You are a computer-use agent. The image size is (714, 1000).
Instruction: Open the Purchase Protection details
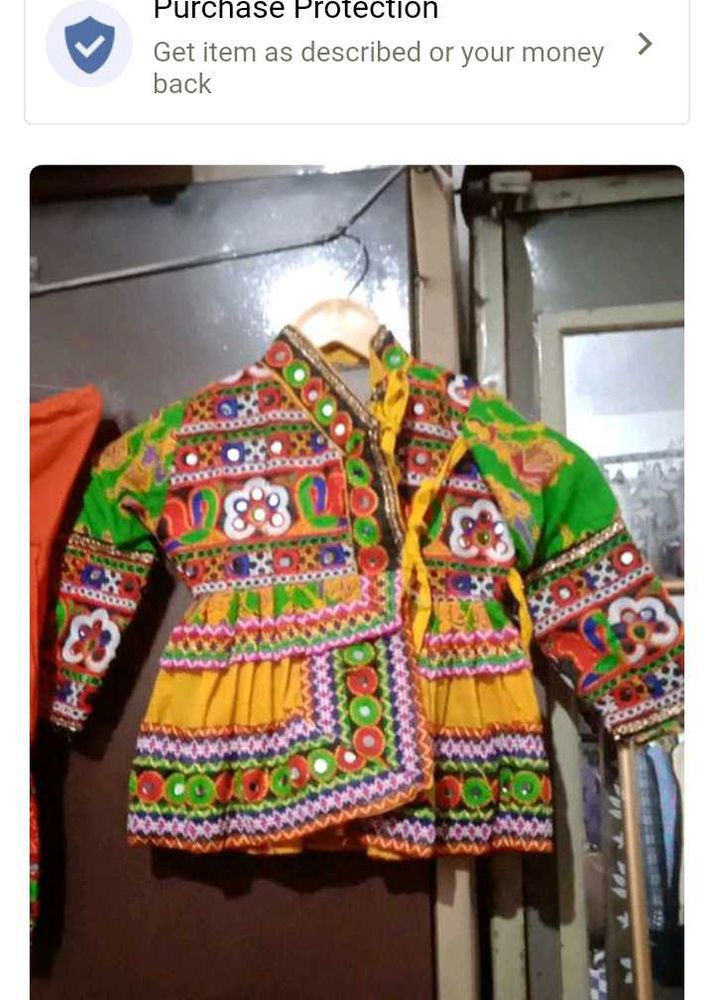click(x=644, y=44)
